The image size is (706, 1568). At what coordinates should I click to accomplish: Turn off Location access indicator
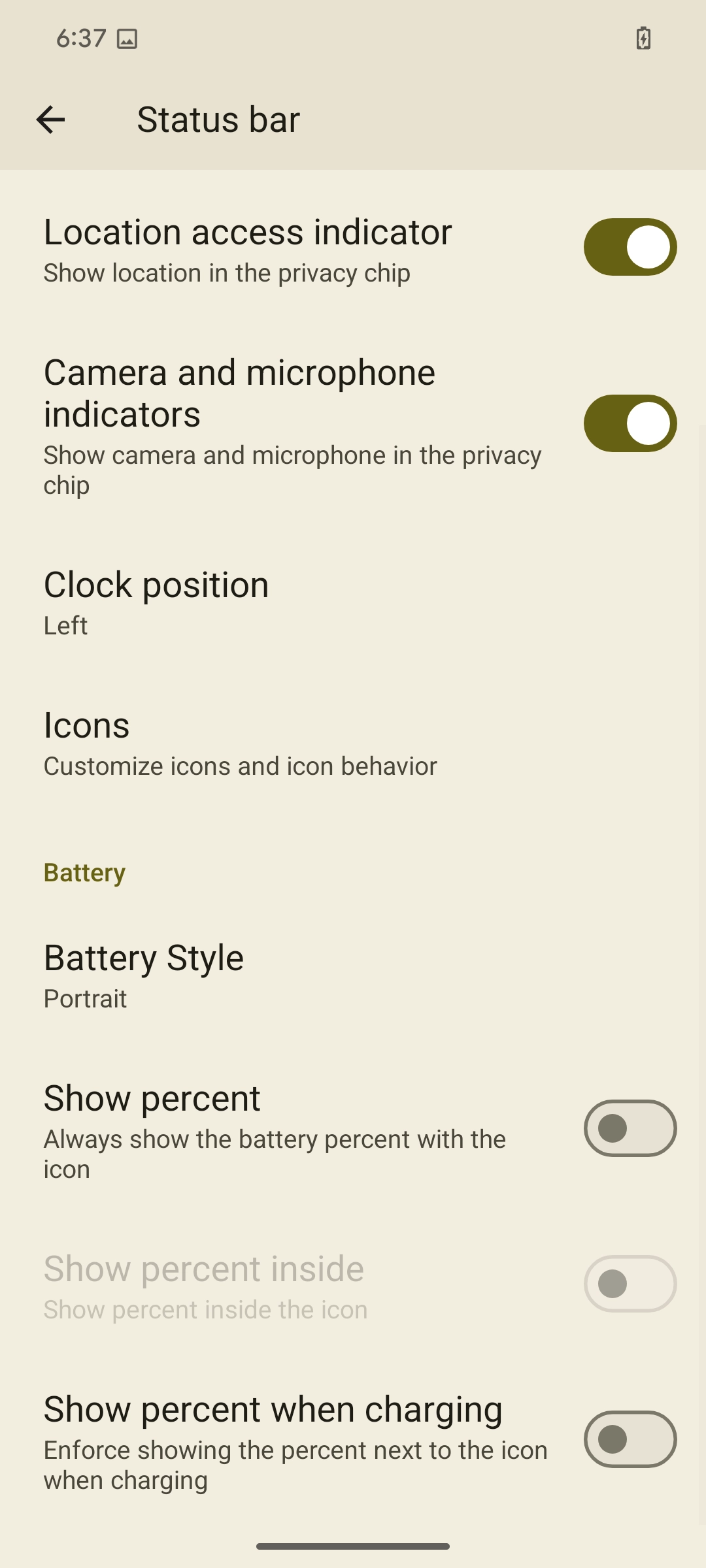tap(630, 247)
